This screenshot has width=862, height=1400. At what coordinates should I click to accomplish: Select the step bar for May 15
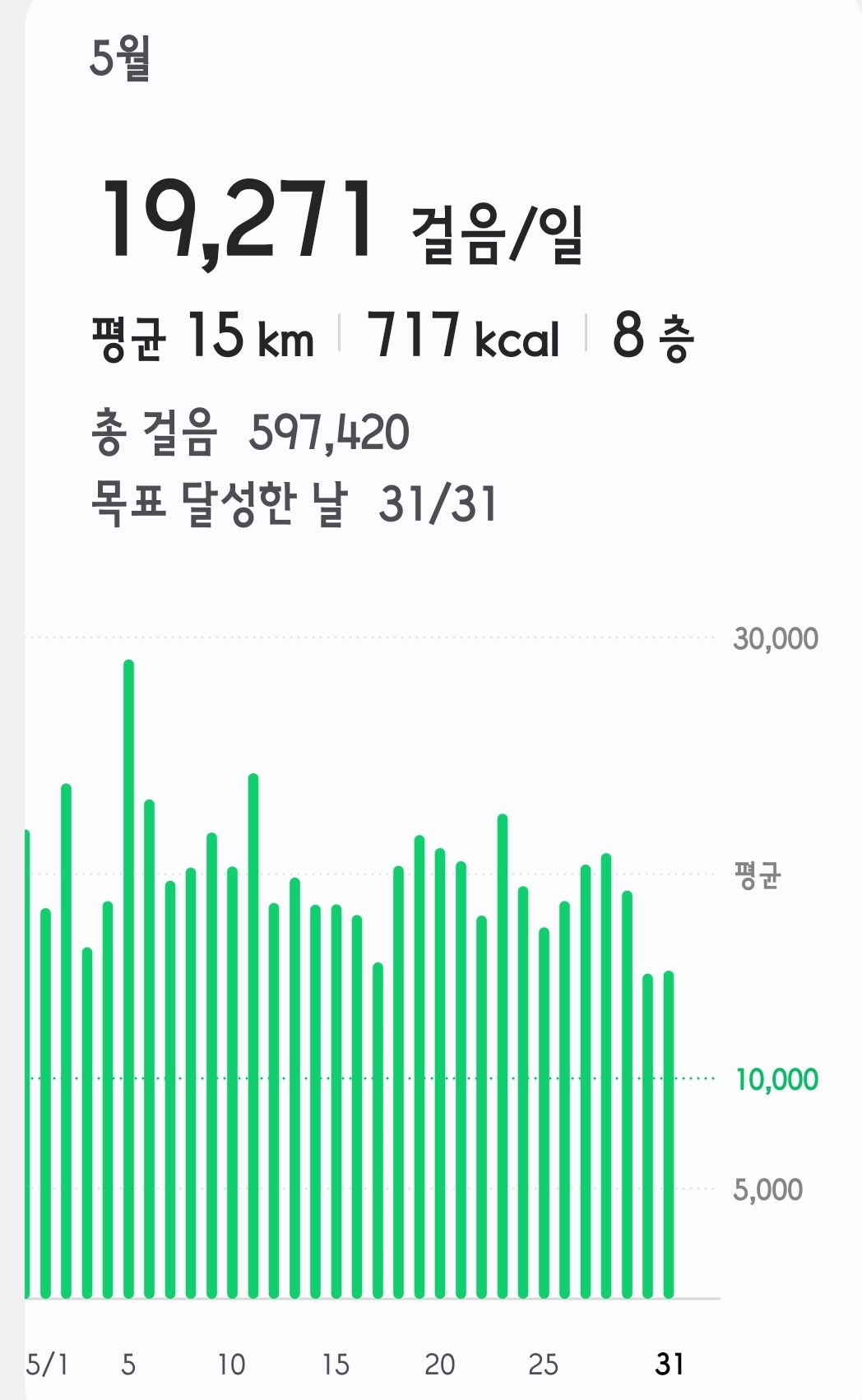[x=336, y=1101]
